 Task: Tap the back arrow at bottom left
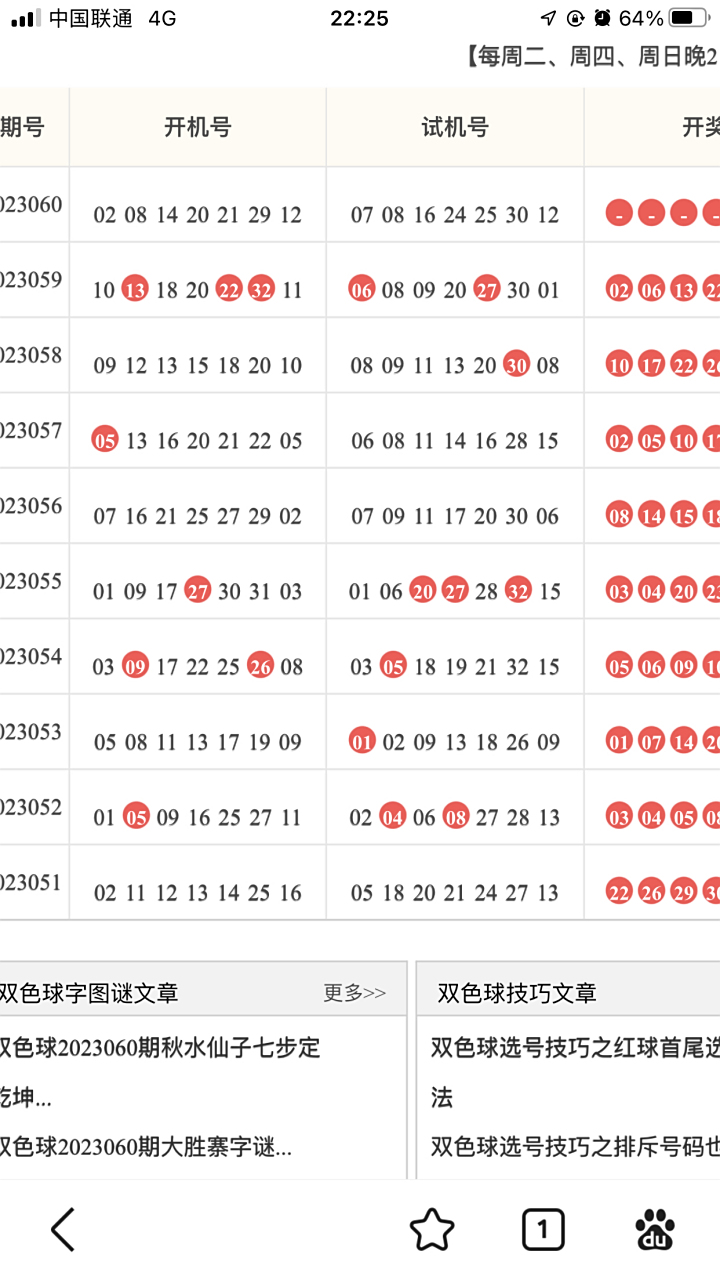pyautogui.click(x=62, y=1229)
